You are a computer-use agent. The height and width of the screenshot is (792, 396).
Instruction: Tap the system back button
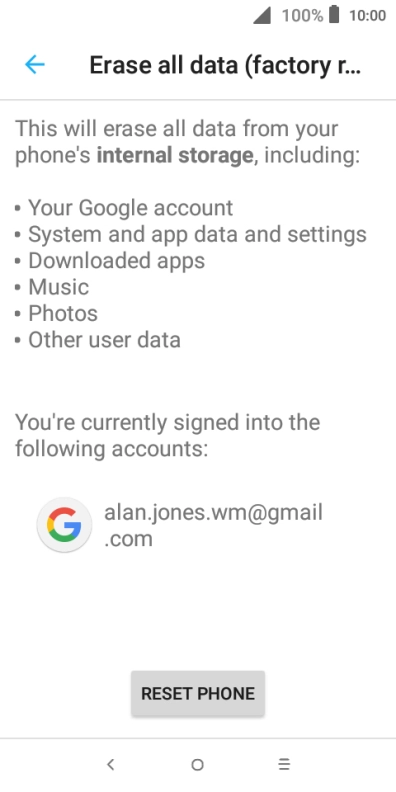111,765
